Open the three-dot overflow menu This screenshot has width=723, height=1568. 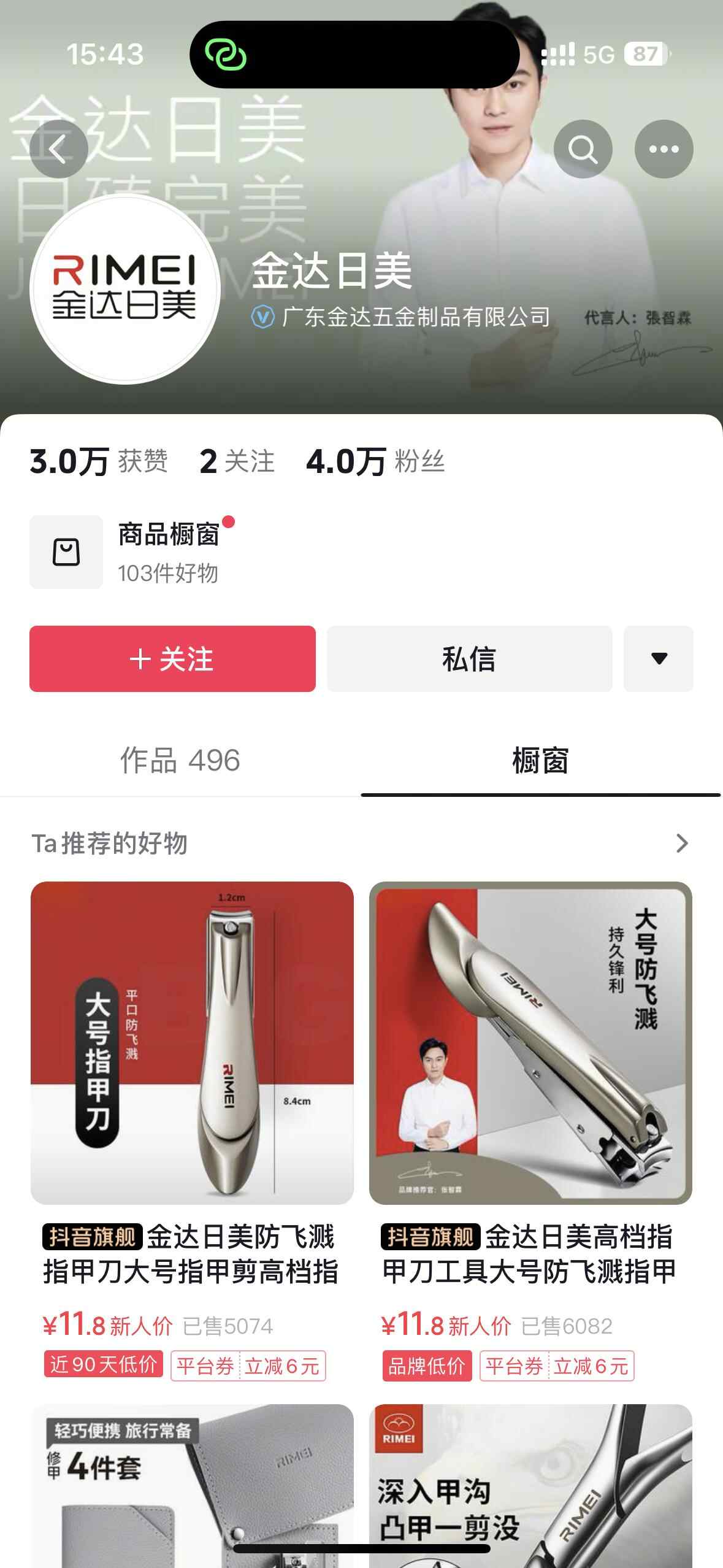click(x=664, y=149)
